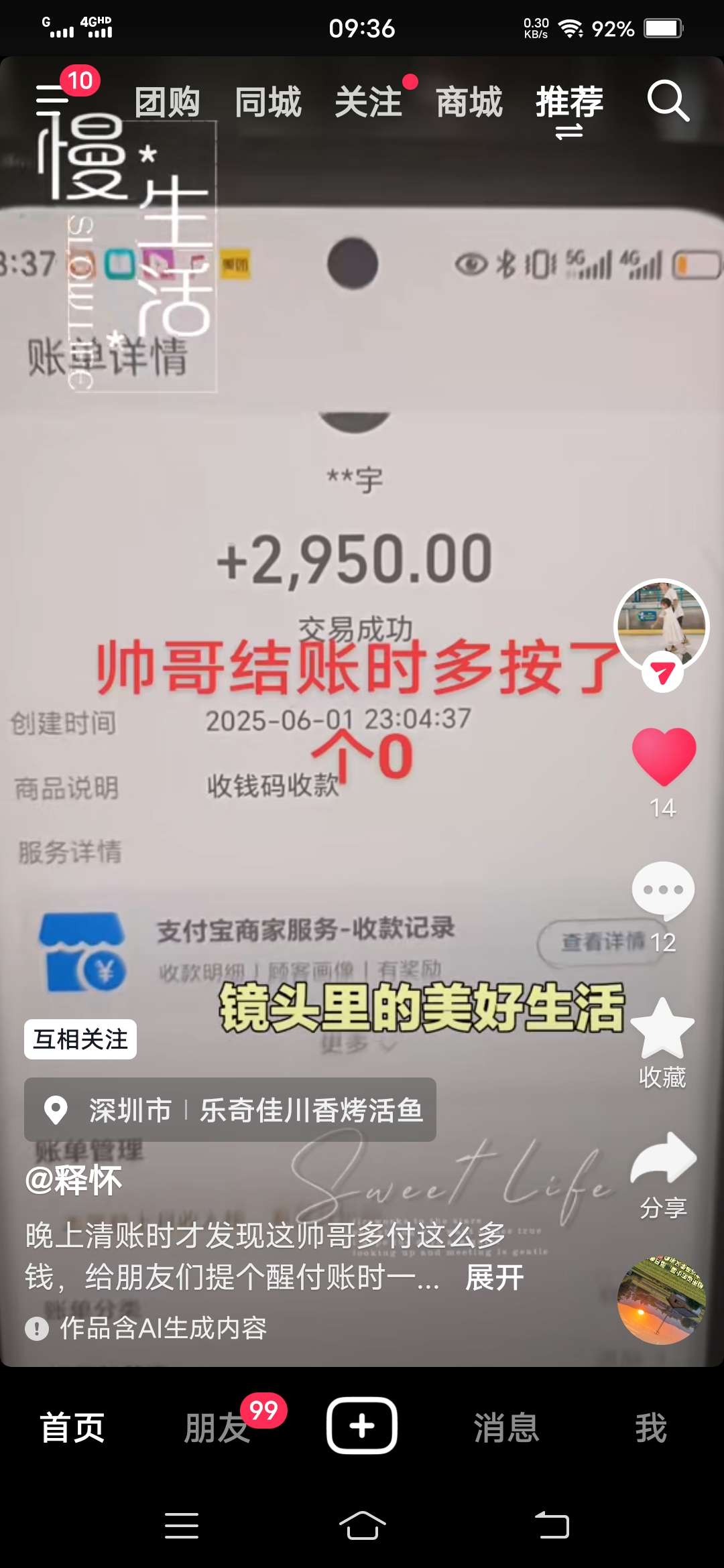The width and height of the screenshot is (724, 1568).
Task: Open the side drawer menu
Action: pyautogui.click(x=54, y=101)
